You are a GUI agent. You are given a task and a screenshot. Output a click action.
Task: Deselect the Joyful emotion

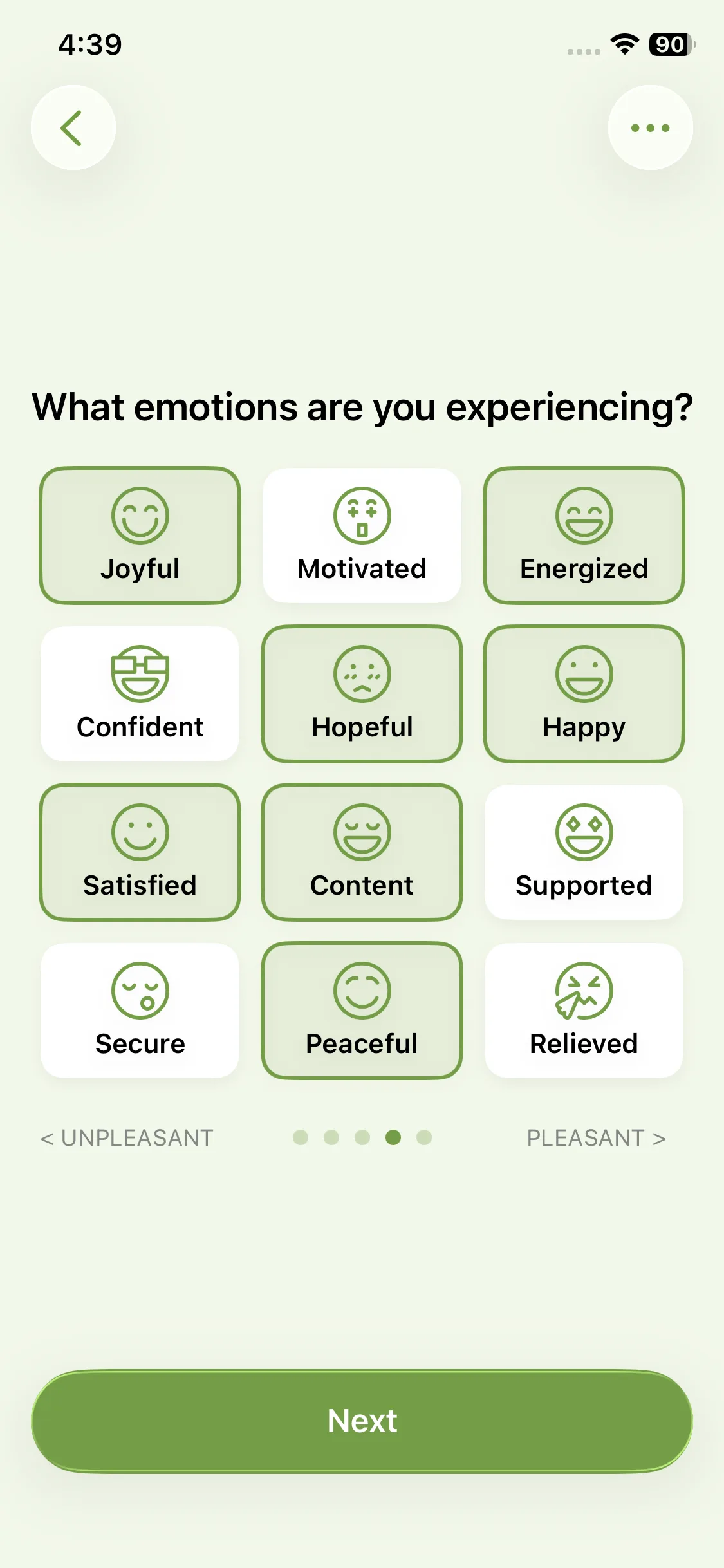(140, 536)
